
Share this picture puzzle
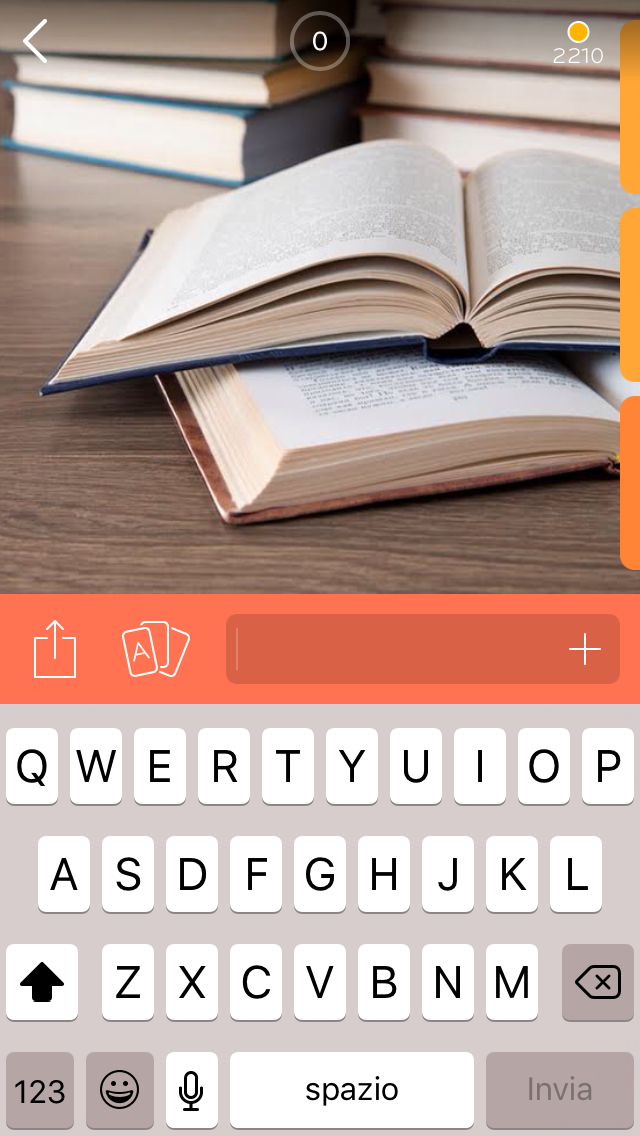pyautogui.click(x=55, y=649)
